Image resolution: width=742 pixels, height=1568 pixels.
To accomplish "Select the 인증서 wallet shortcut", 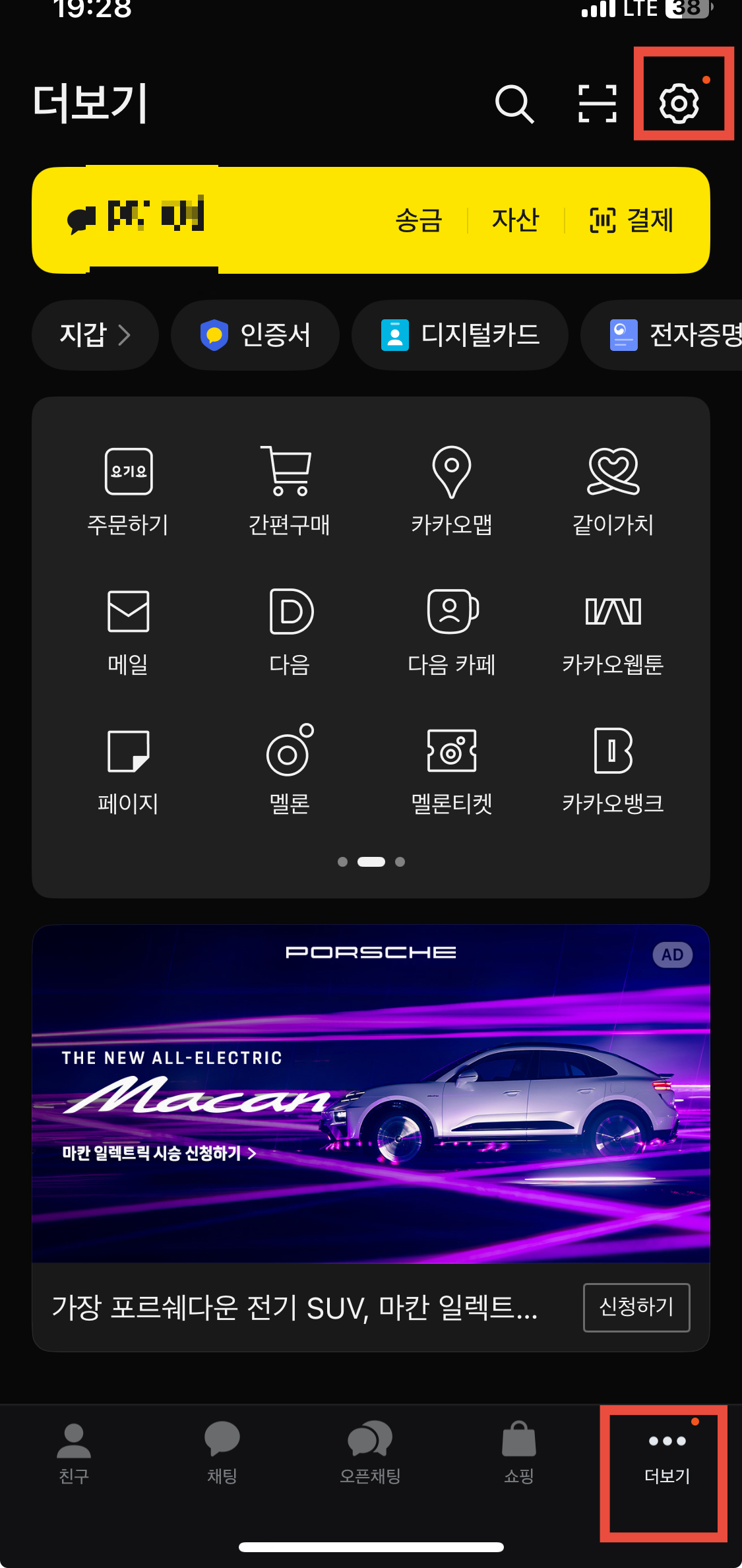I will (x=255, y=335).
